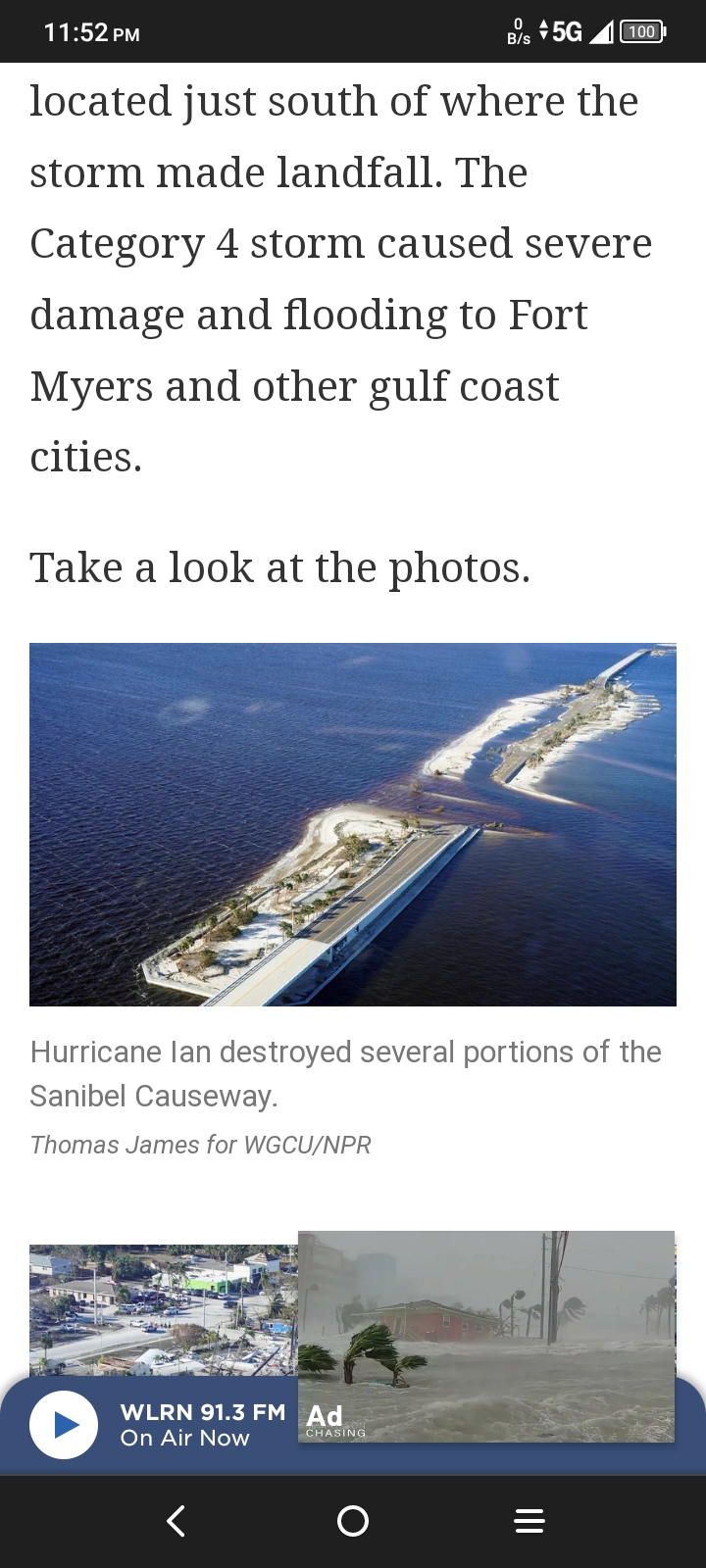Open the Sanibel Causeway photo

click(x=353, y=824)
